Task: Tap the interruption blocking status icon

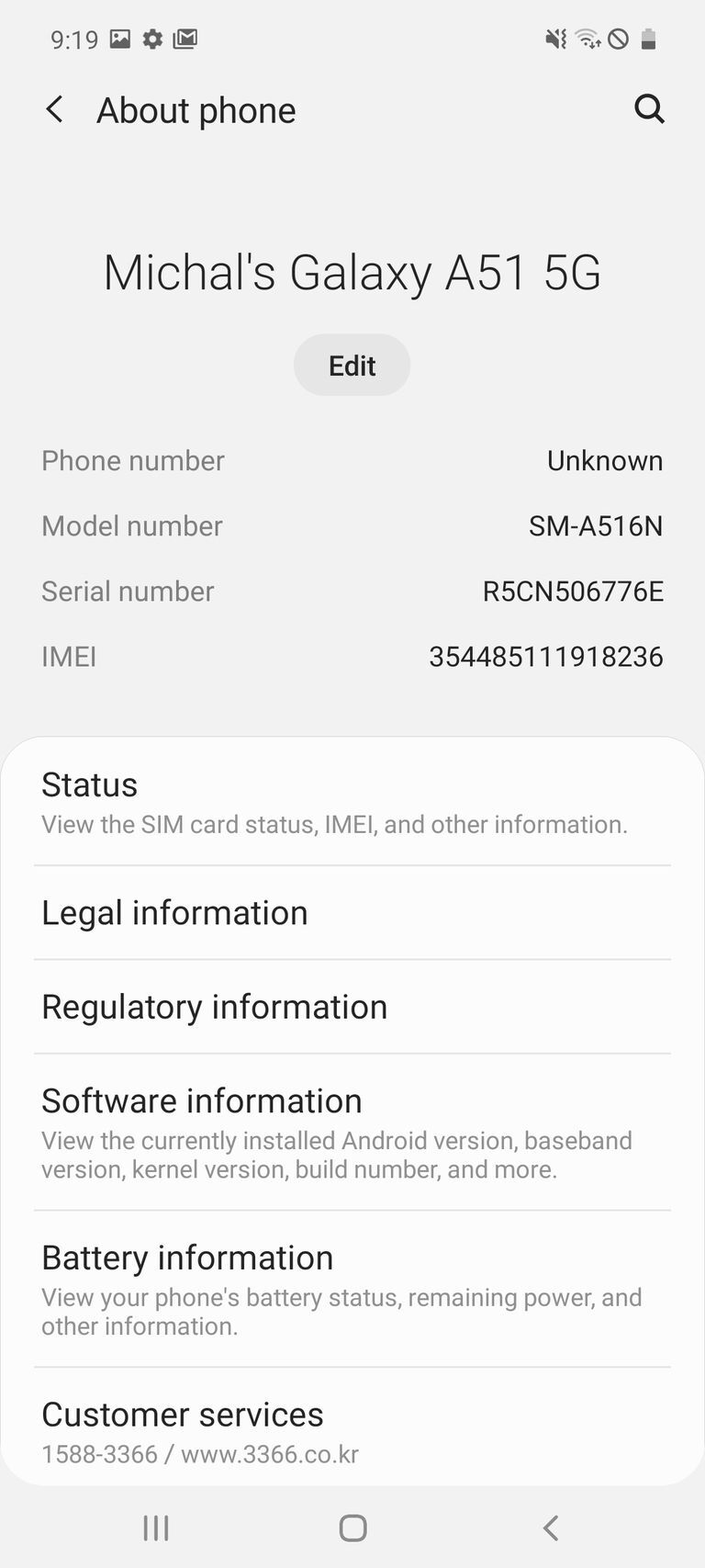Action: [617, 39]
